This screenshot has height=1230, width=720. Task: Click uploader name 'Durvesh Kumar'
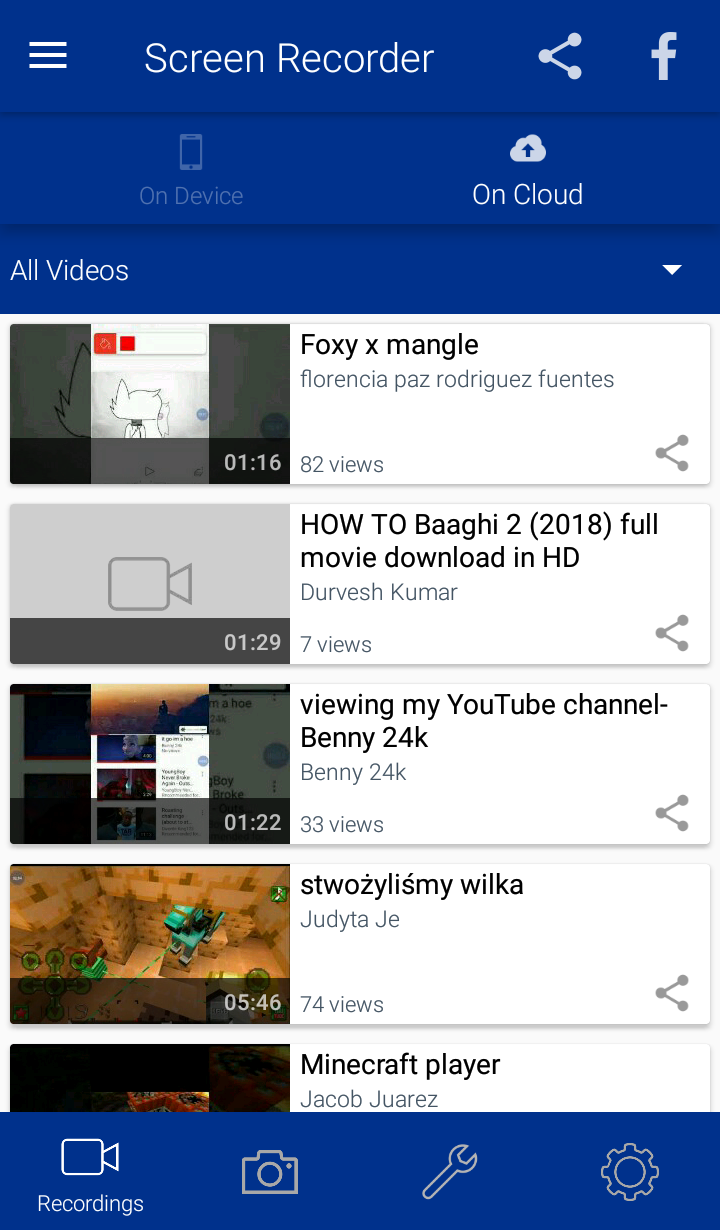[x=379, y=592]
